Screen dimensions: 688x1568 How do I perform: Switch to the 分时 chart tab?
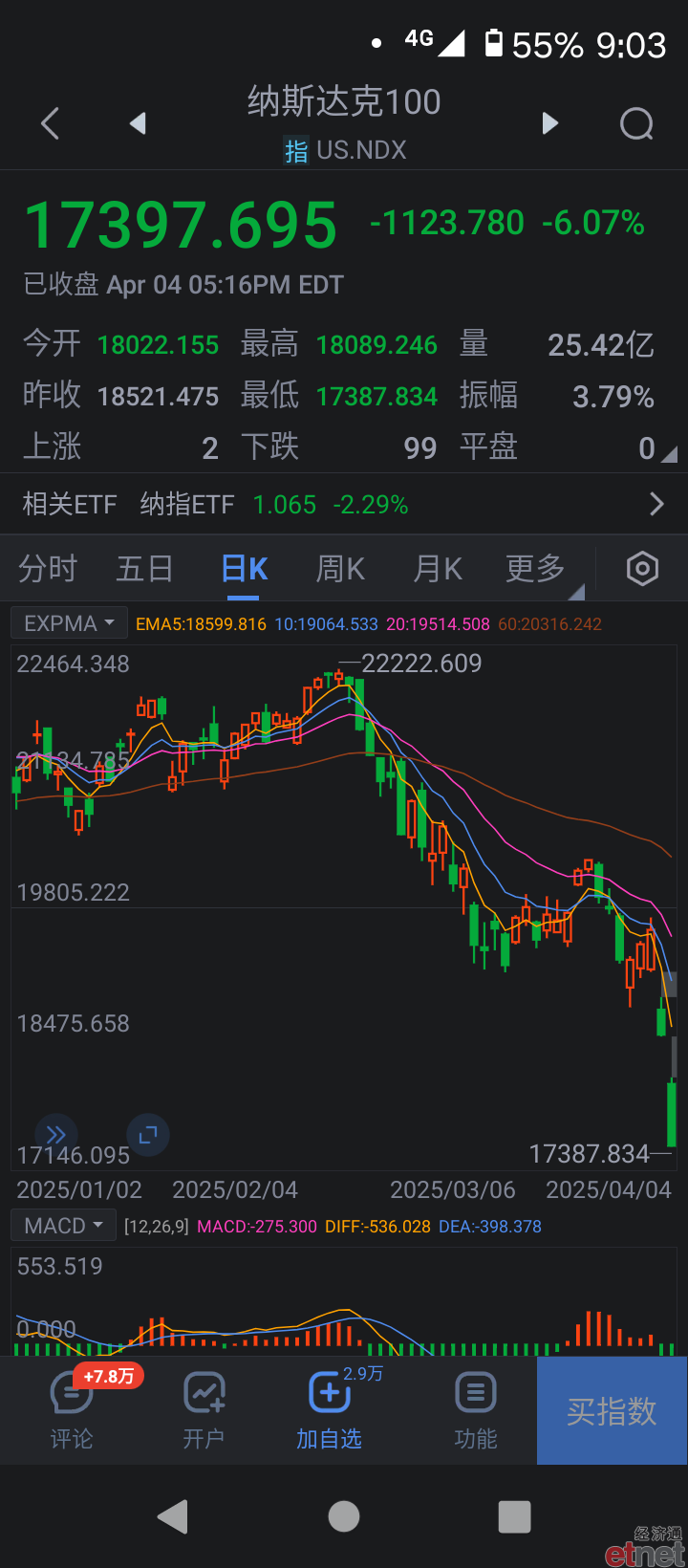click(47, 569)
